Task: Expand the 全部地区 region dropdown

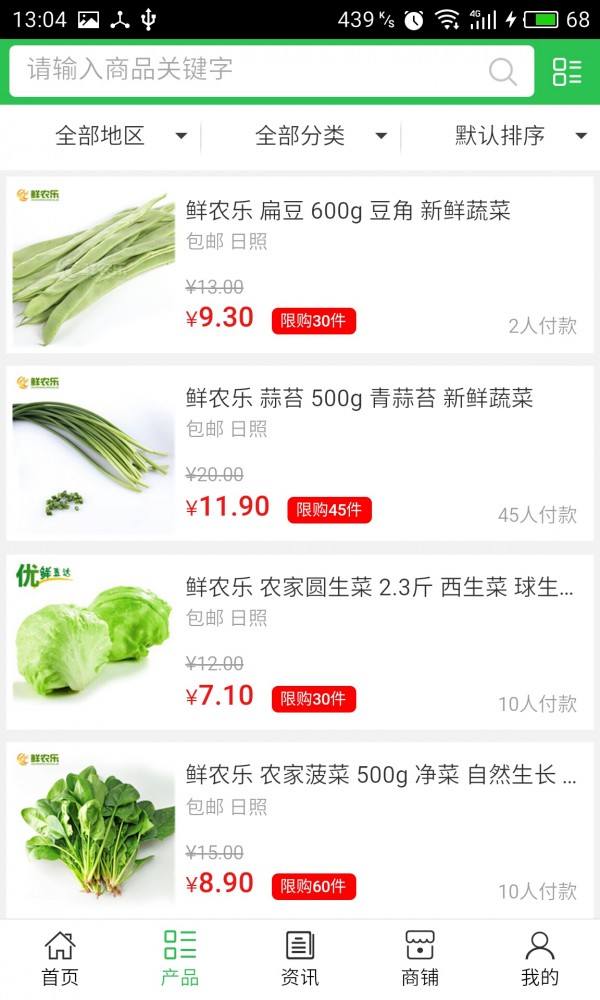Action: (120, 136)
